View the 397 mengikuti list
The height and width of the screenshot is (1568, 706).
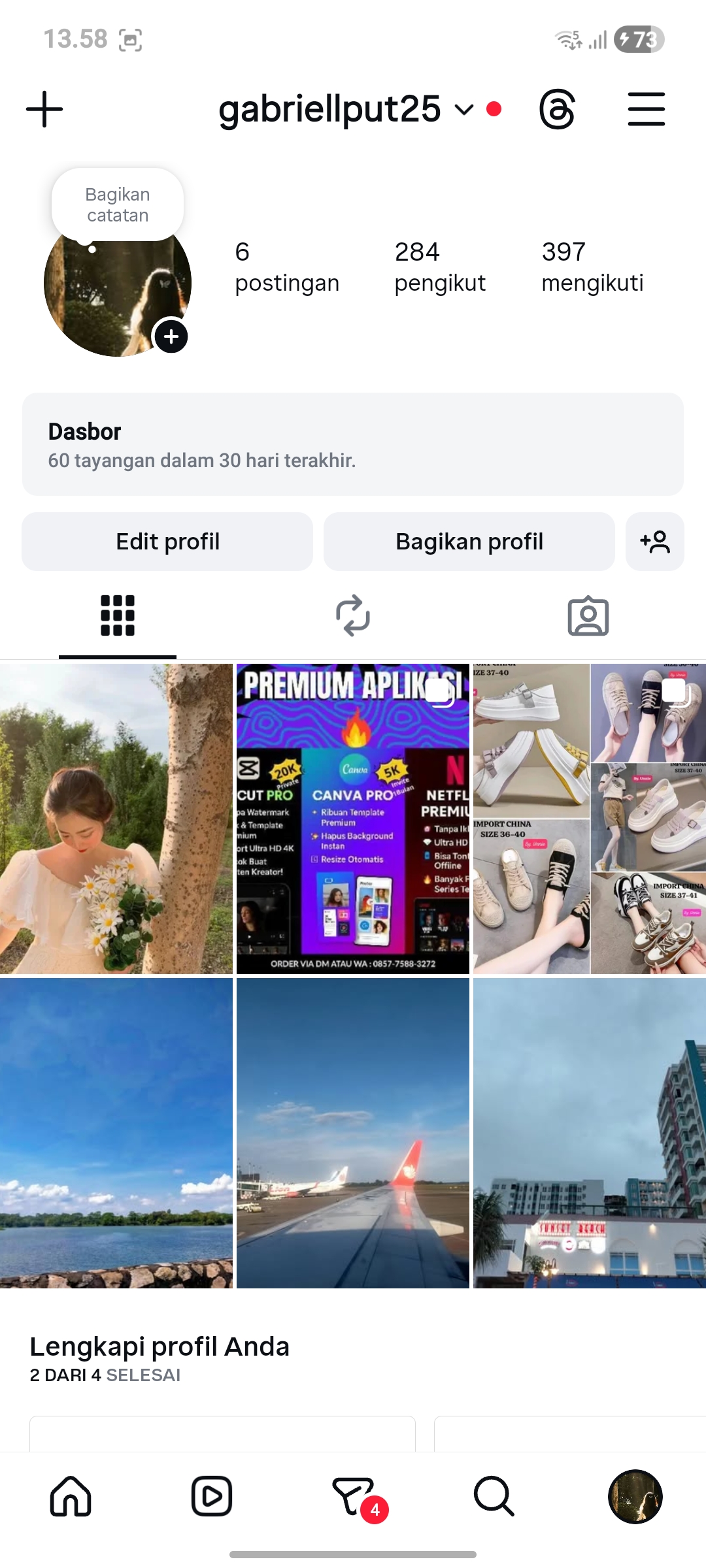pos(592,267)
